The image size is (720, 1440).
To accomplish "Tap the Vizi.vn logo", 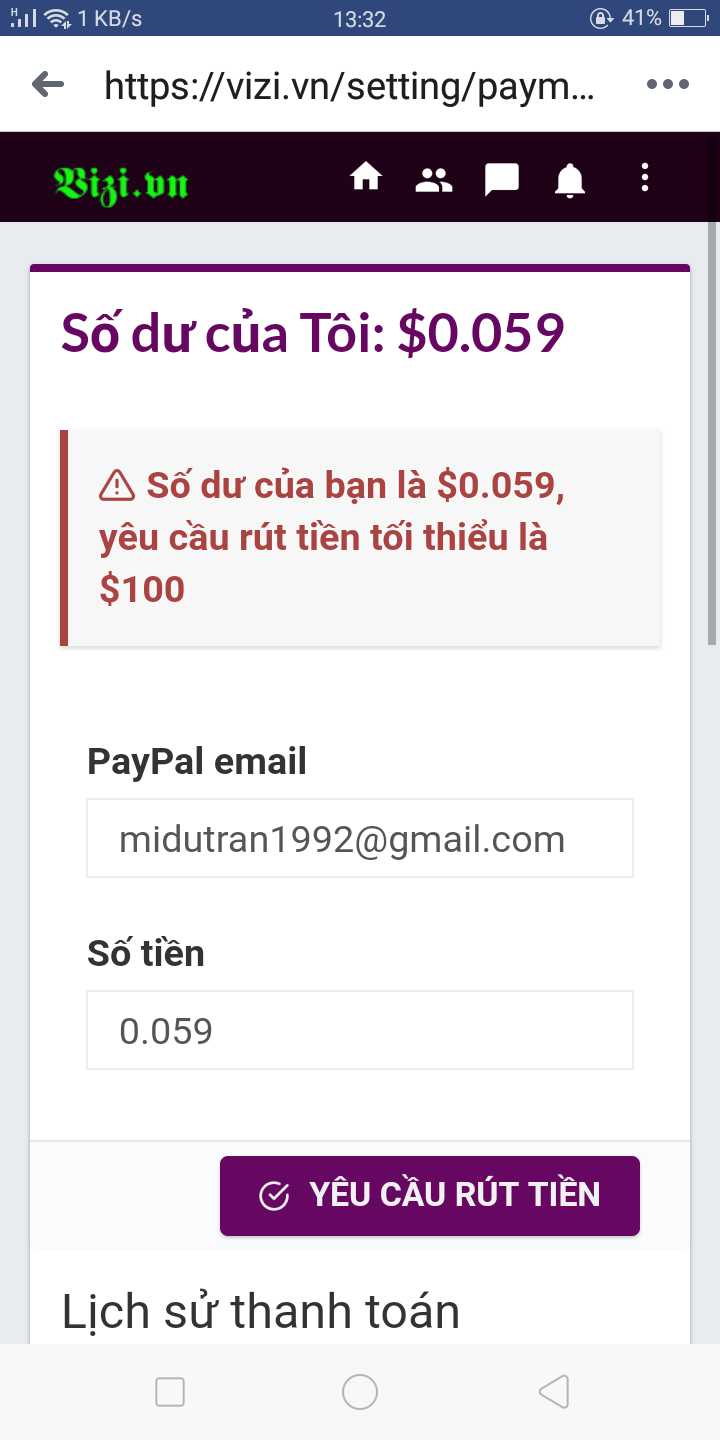I will 121,183.
